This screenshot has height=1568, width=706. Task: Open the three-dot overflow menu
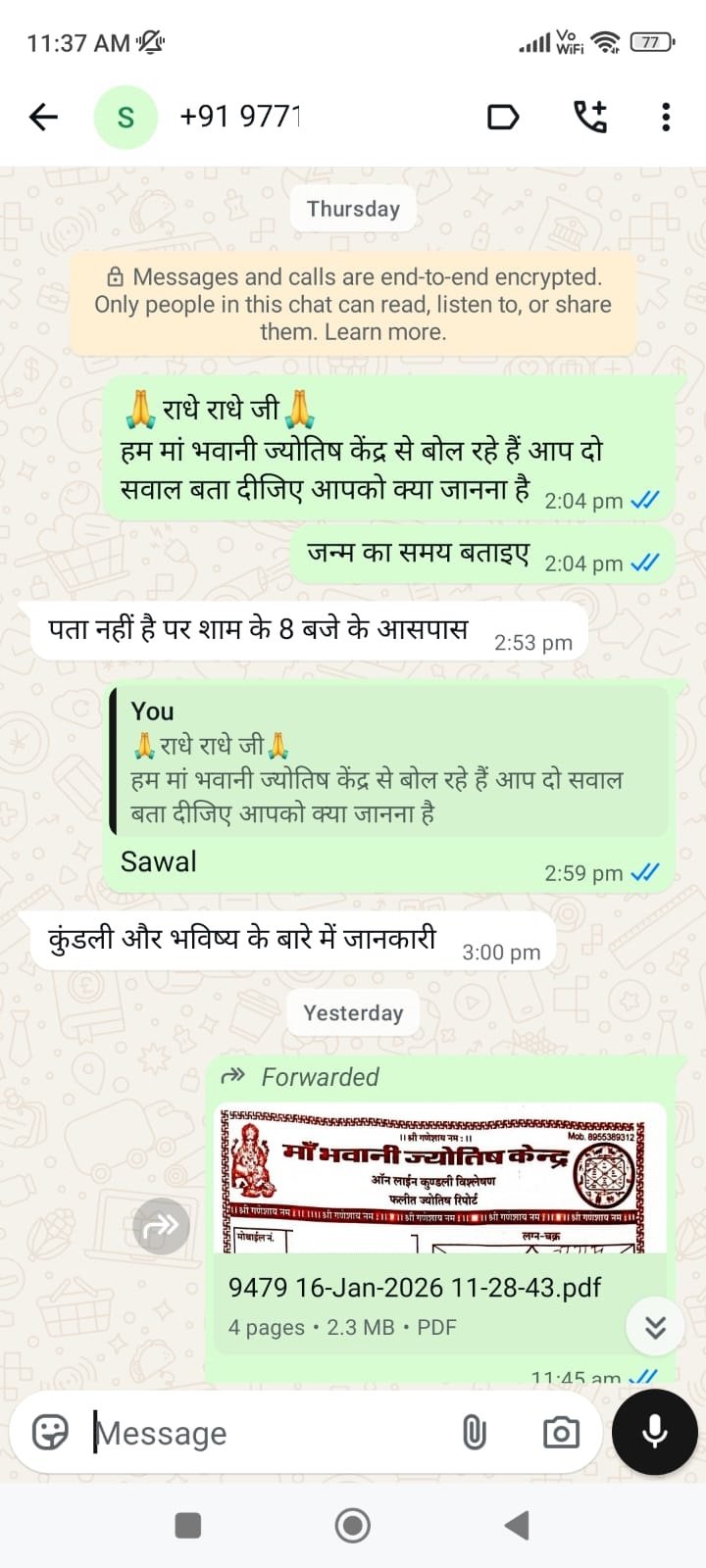[666, 118]
